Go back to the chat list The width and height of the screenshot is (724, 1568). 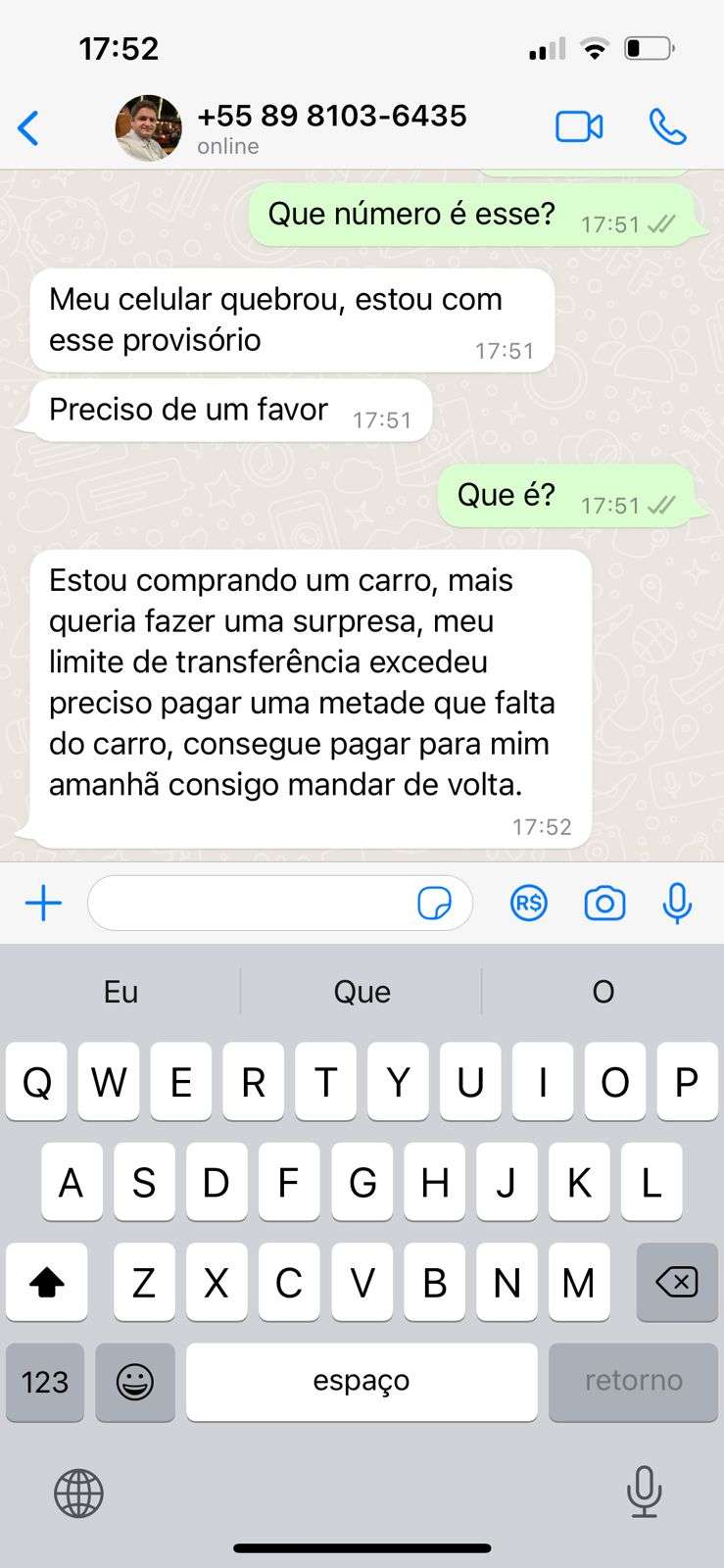pyautogui.click(x=29, y=128)
